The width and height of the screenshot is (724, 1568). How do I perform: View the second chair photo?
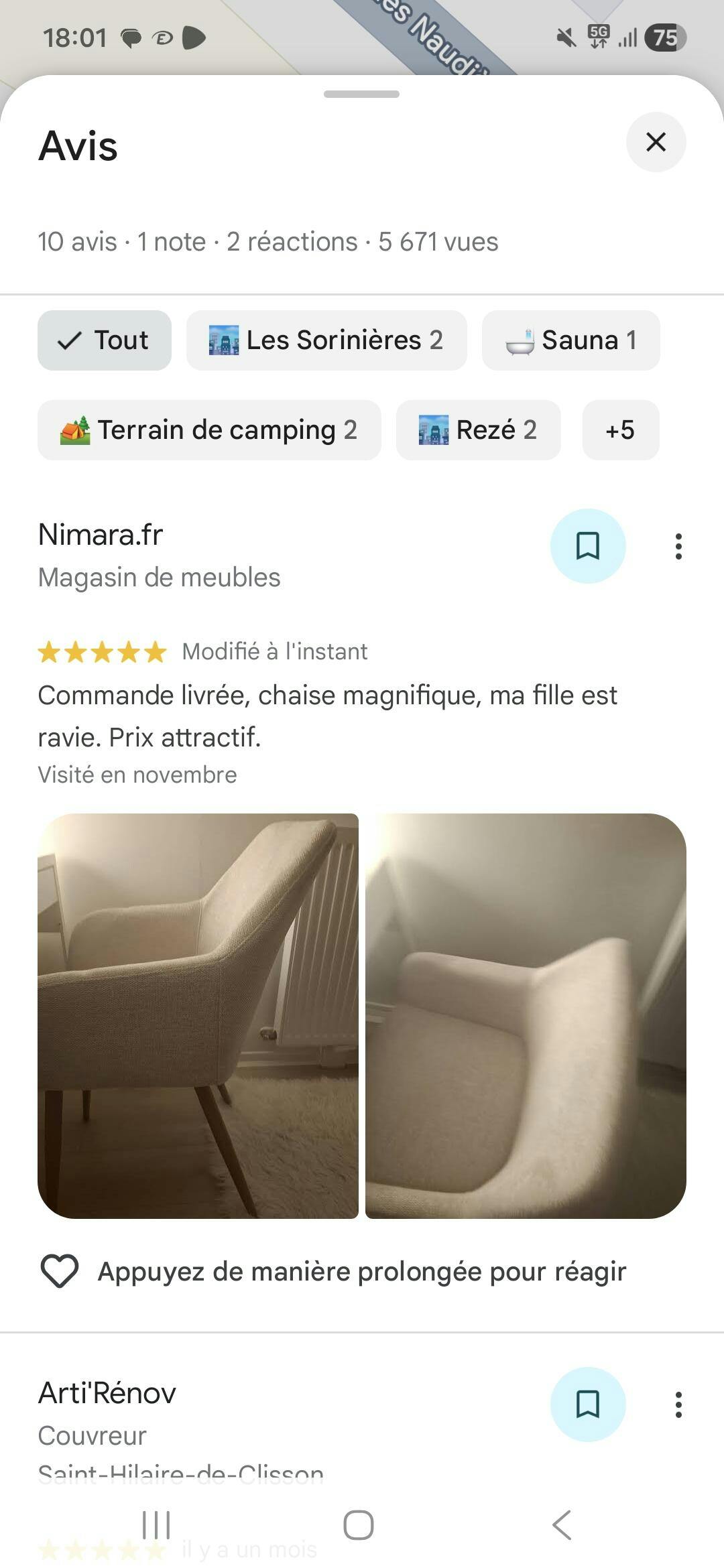coord(526,1016)
